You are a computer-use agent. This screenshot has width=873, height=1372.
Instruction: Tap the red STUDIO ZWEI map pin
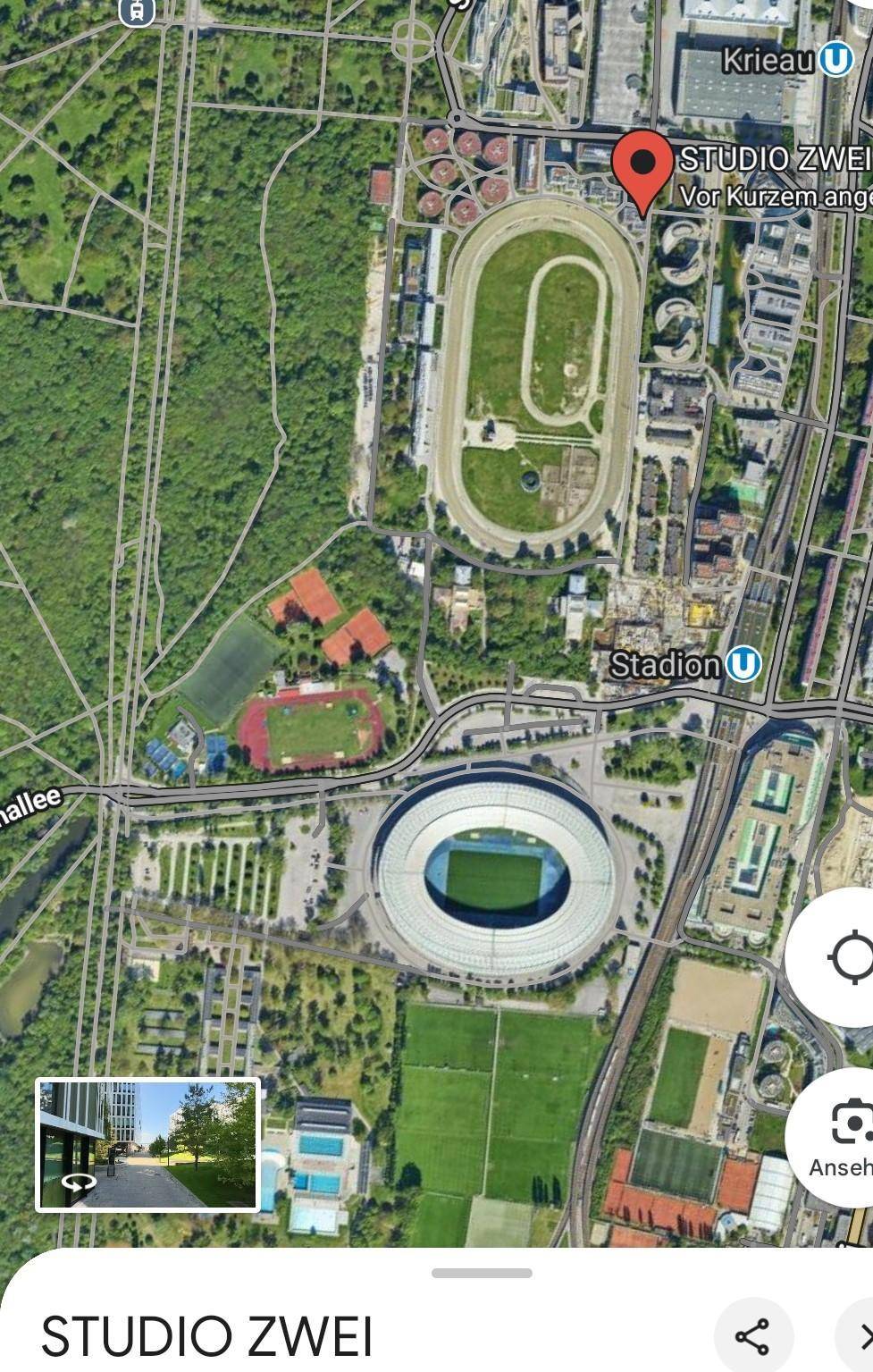(x=642, y=167)
